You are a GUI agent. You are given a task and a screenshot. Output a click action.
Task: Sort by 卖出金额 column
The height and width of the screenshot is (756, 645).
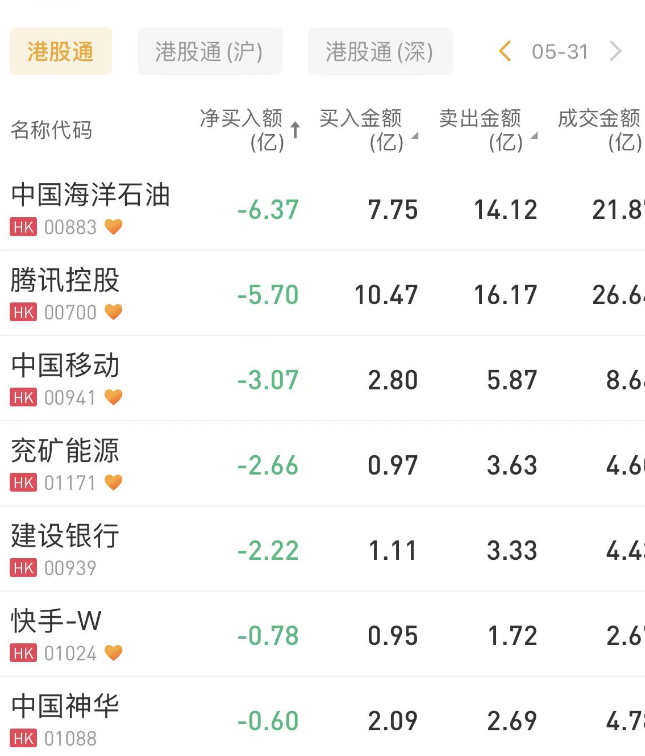pos(487,130)
